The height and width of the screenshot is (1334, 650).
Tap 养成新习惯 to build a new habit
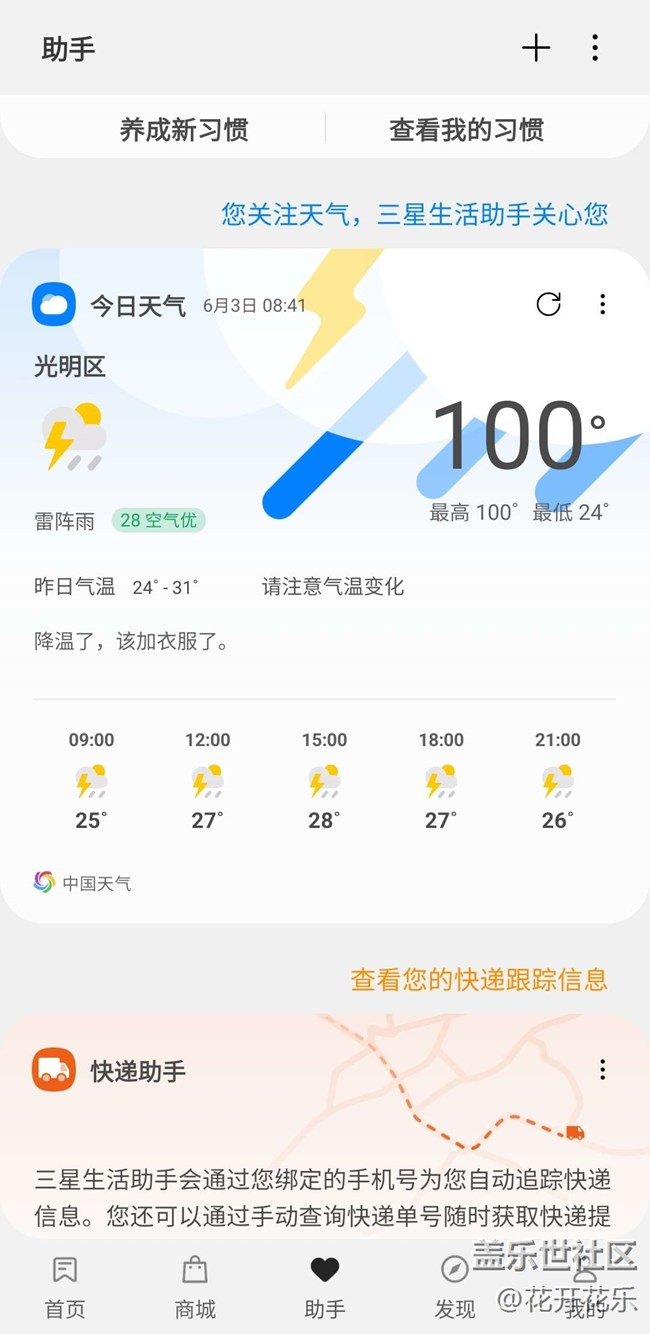[x=184, y=129]
